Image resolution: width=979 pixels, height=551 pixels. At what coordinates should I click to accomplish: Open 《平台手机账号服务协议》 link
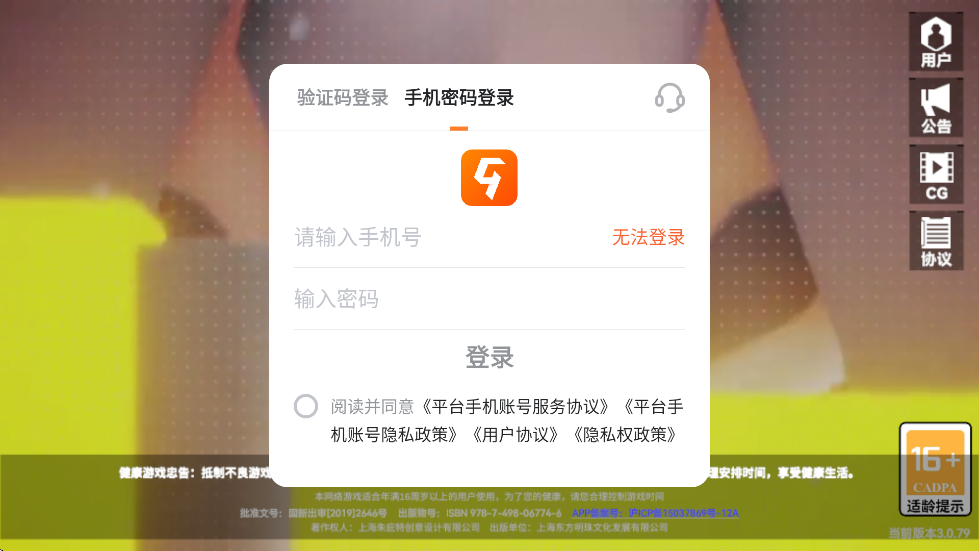516,407
